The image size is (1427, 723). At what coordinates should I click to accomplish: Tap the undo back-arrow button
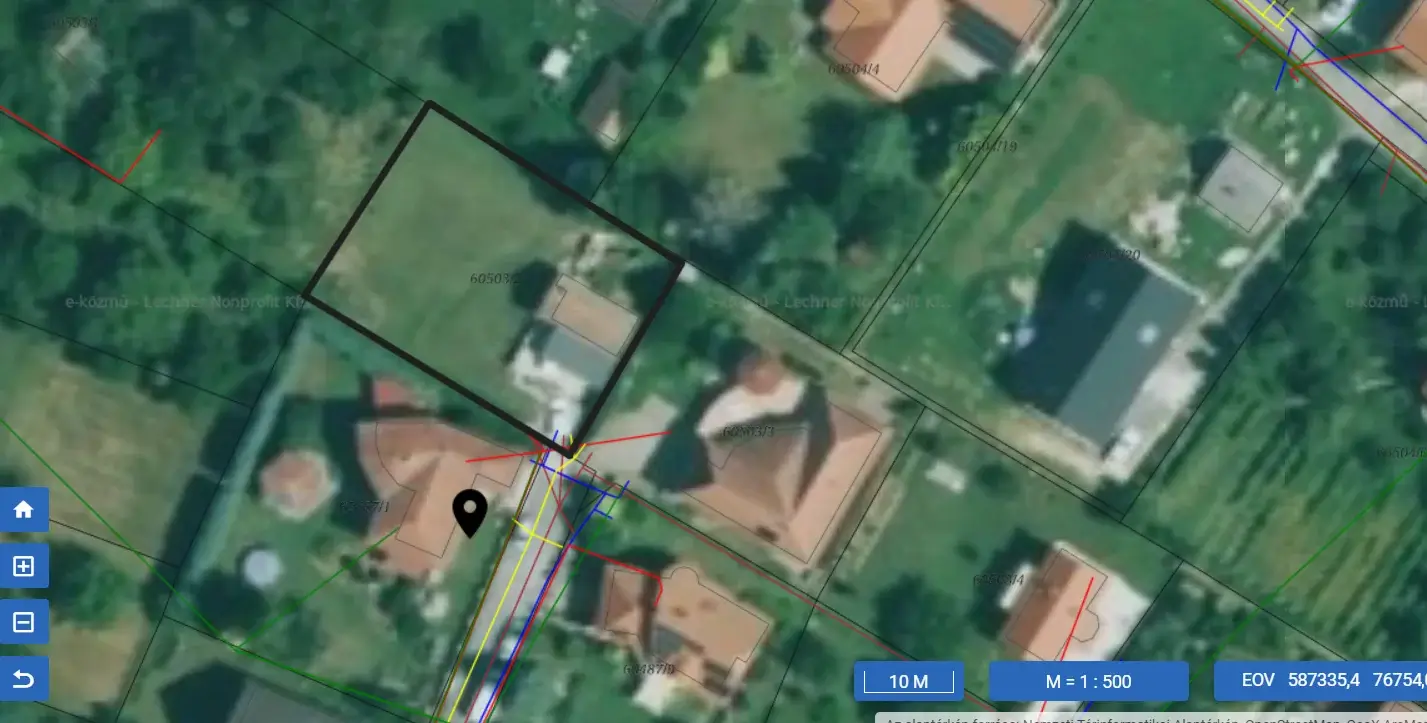tap(23, 680)
